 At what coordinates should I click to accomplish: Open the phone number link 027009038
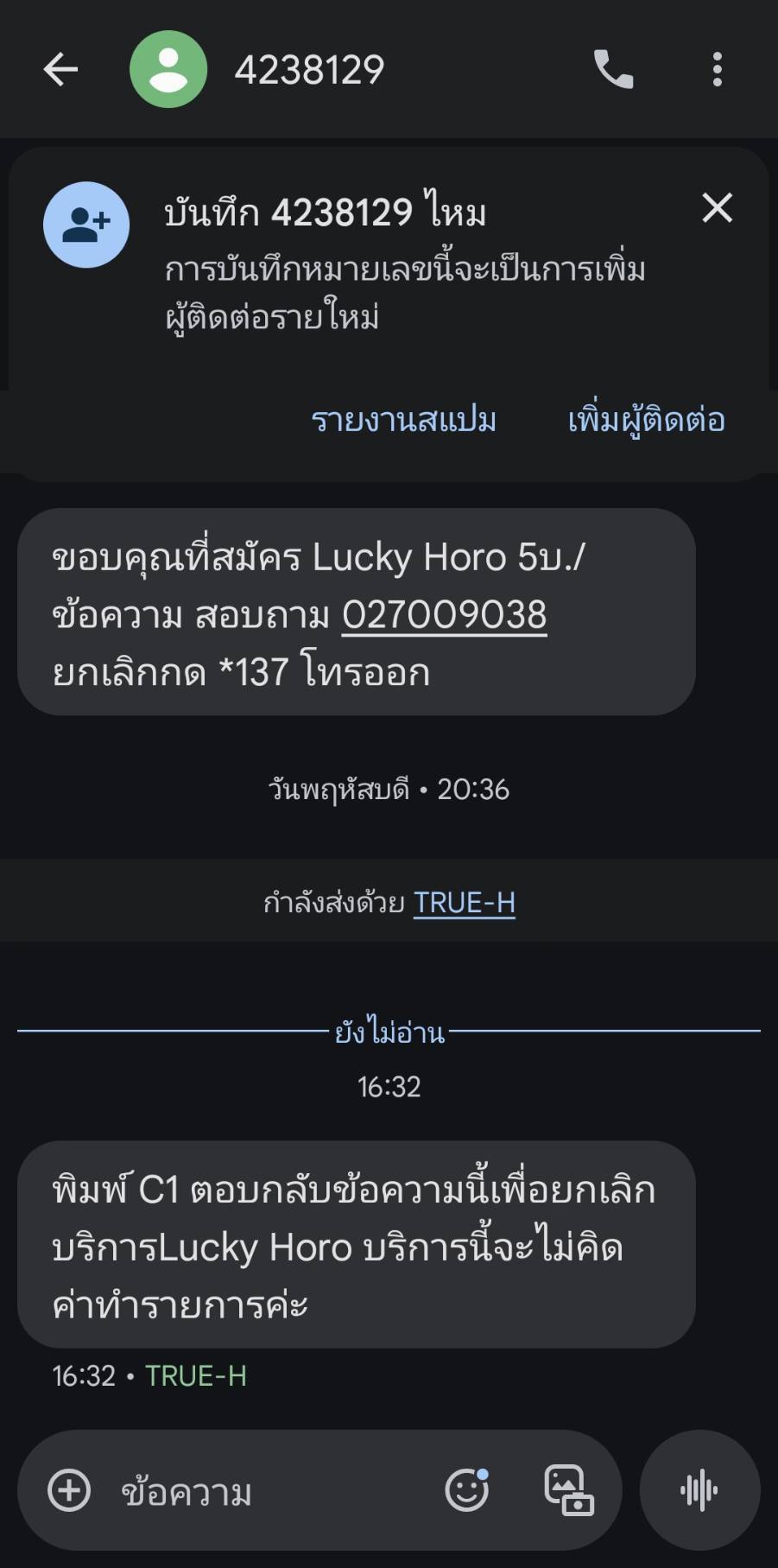(x=444, y=615)
